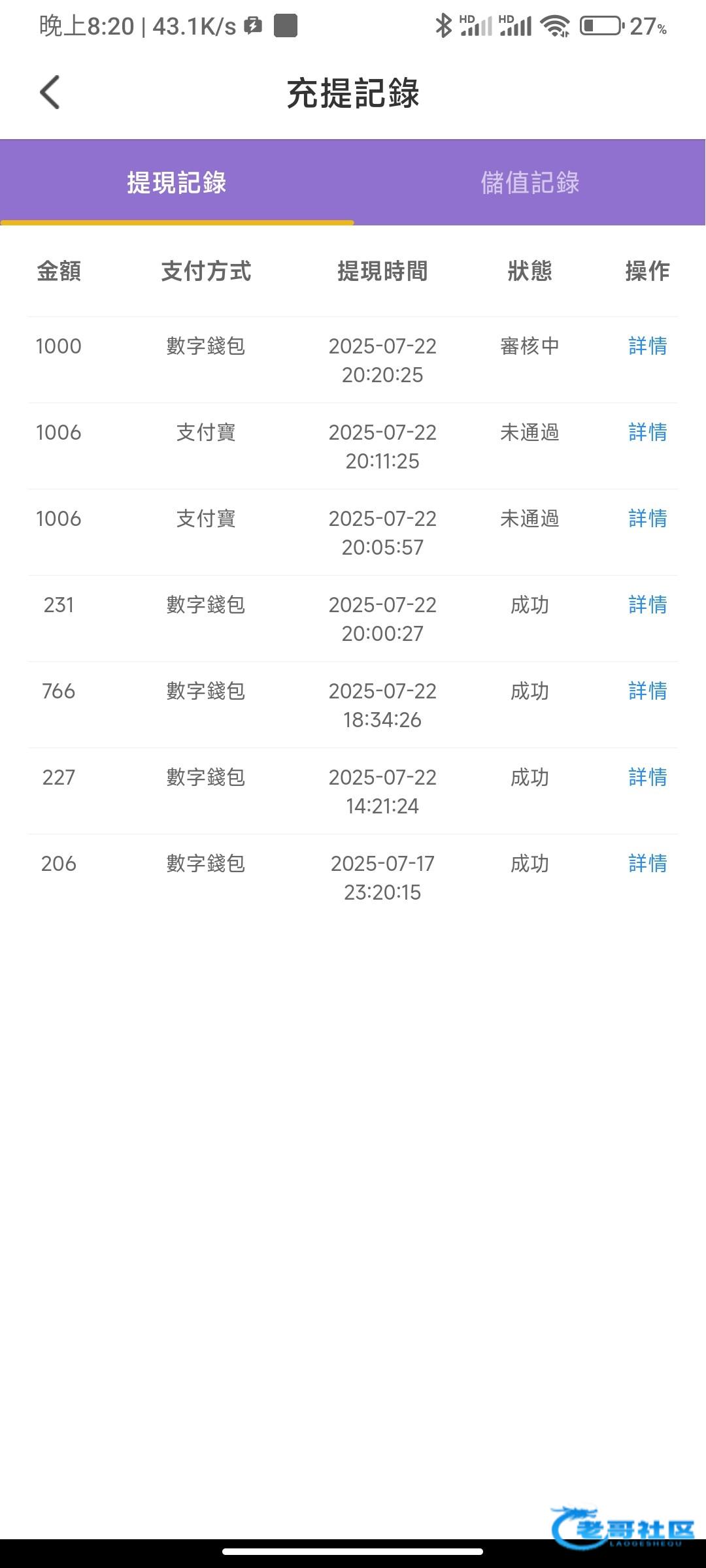The image size is (706, 1568).
Task: Go back using the top-left arrow
Action: click(50, 92)
